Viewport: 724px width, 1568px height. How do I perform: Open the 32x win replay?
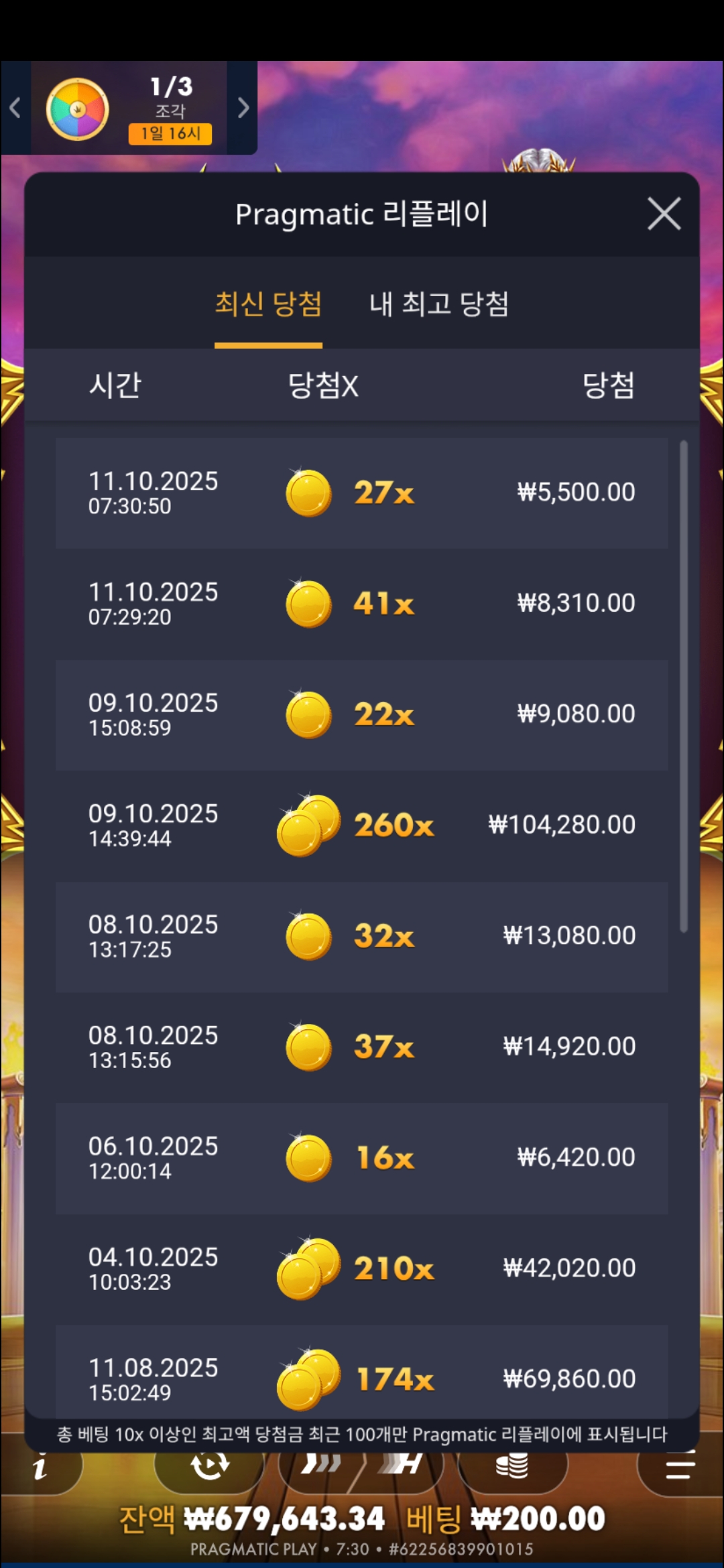click(x=361, y=936)
